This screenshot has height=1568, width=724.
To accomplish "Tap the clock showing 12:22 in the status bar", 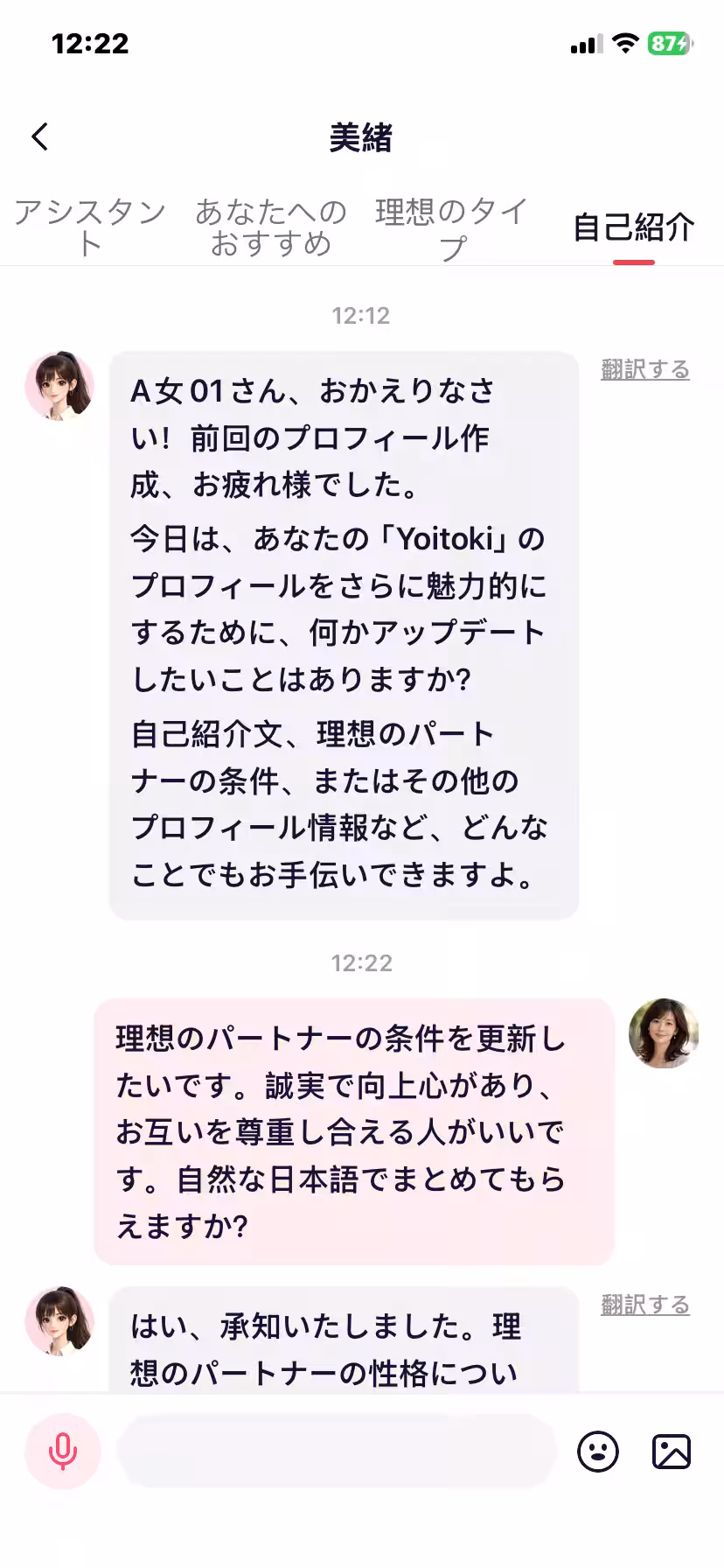I will pos(90,43).
